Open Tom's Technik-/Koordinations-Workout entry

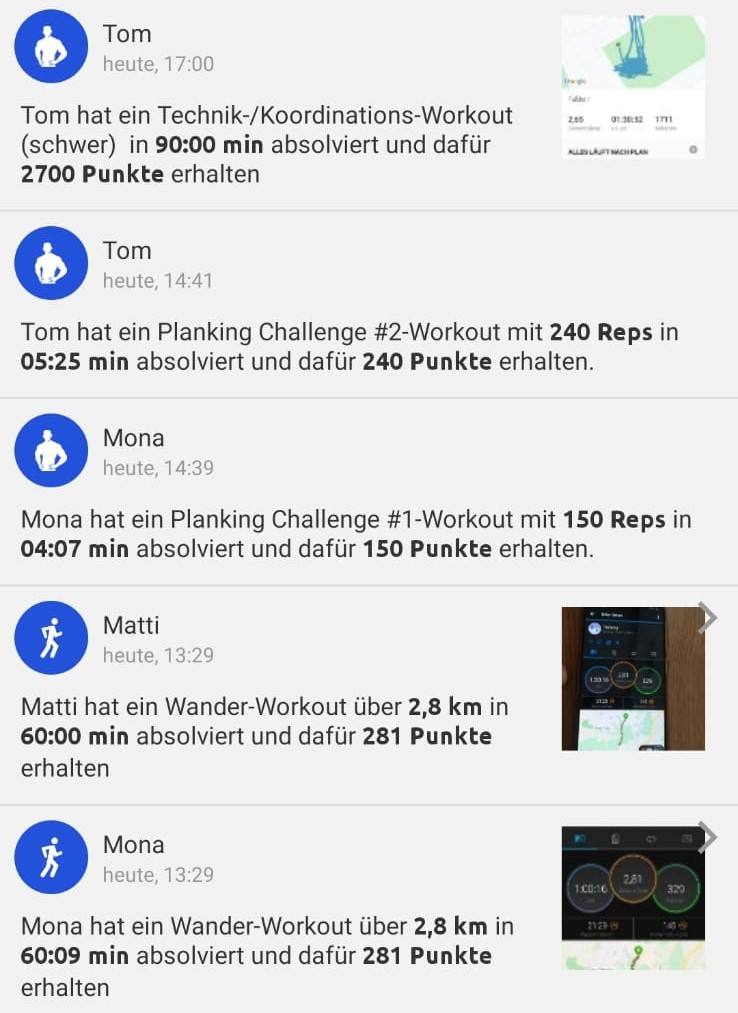tap(268, 144)
